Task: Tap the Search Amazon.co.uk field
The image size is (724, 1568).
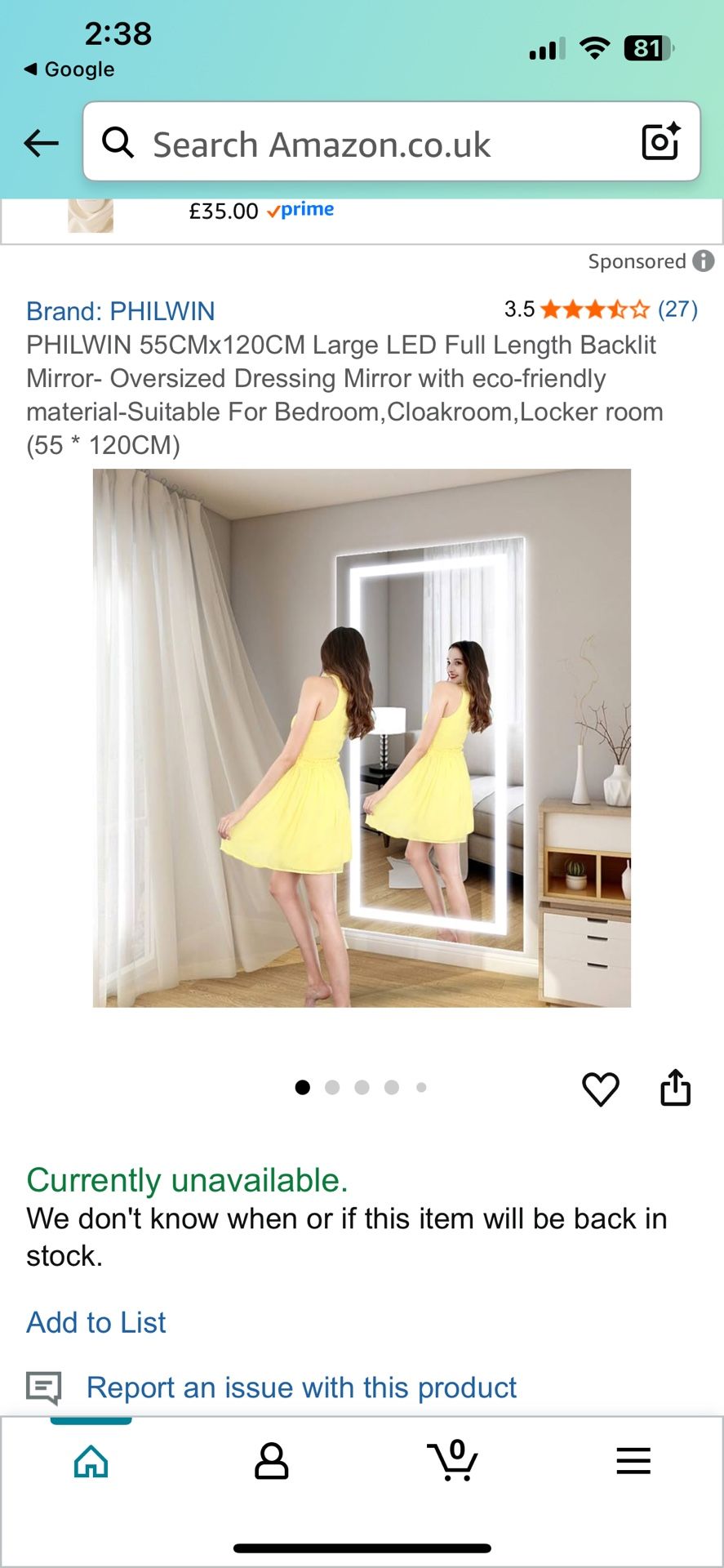Action: pos(367,144)
